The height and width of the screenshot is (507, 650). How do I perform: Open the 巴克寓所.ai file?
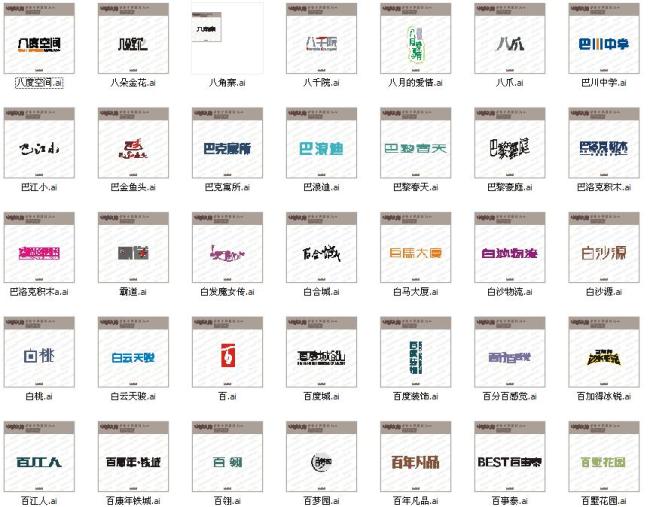click(227, 143)
